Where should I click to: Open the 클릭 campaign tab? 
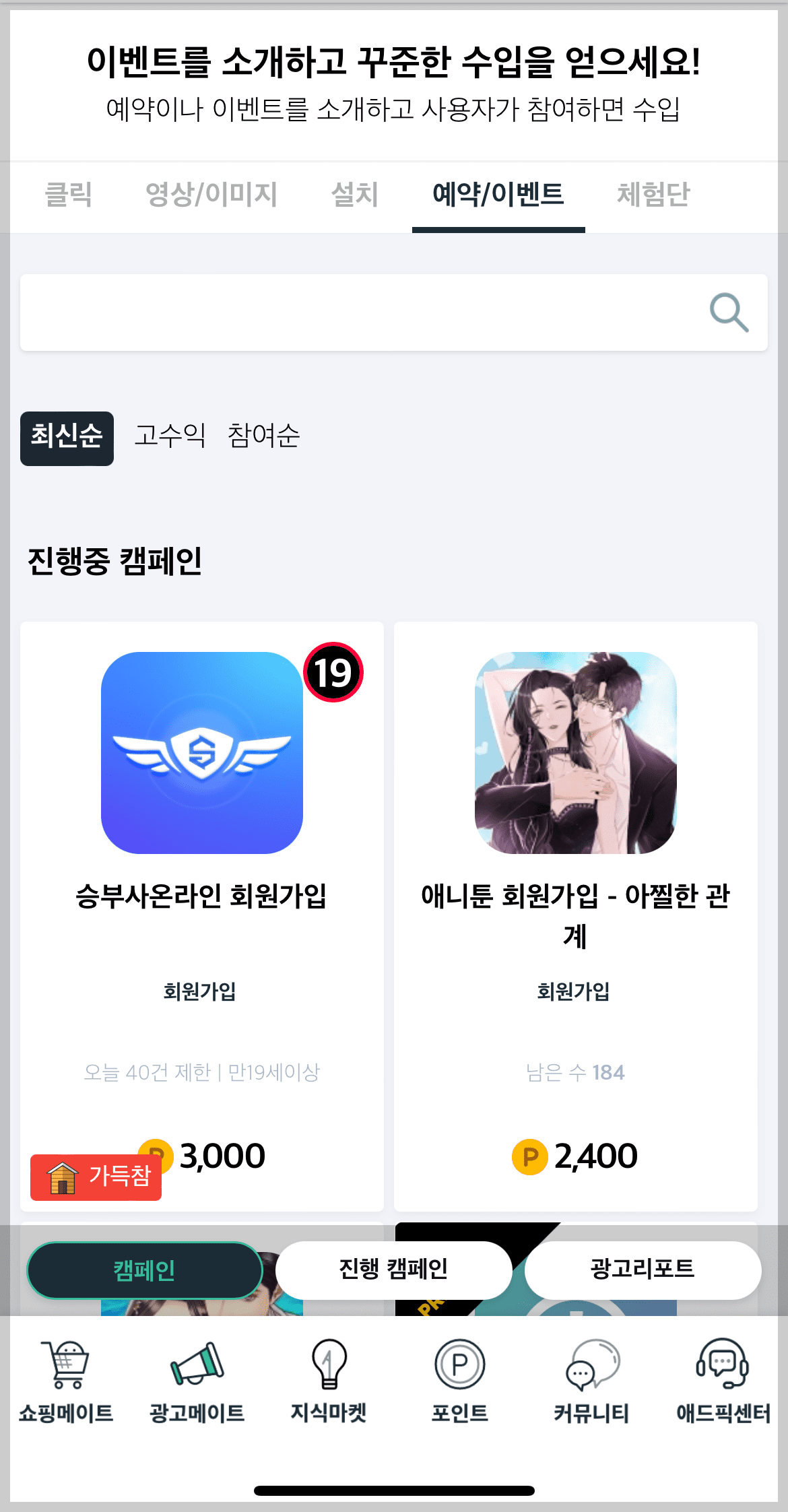pos(69,195)
